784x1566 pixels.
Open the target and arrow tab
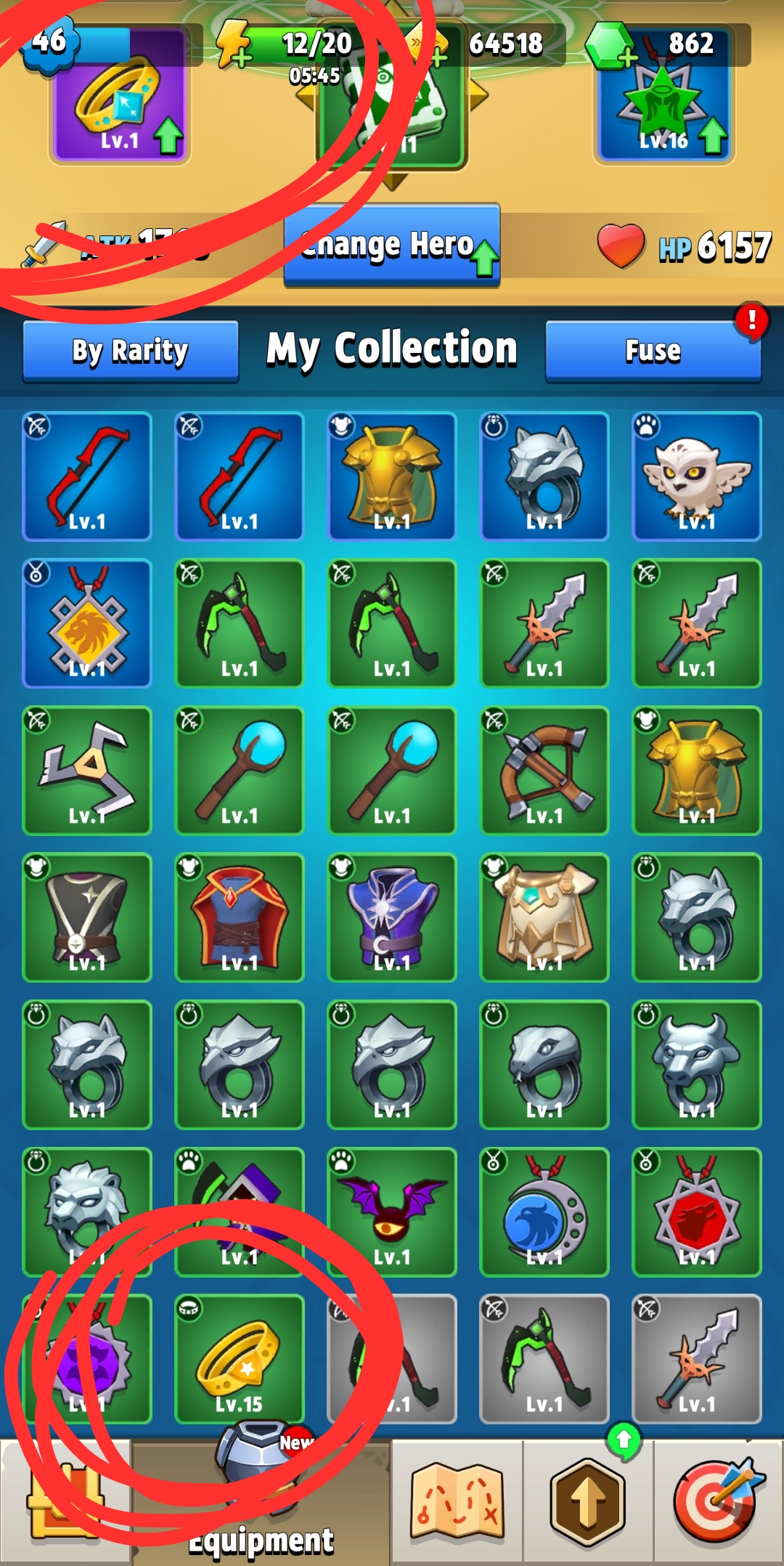click(x=718, y=1501)
